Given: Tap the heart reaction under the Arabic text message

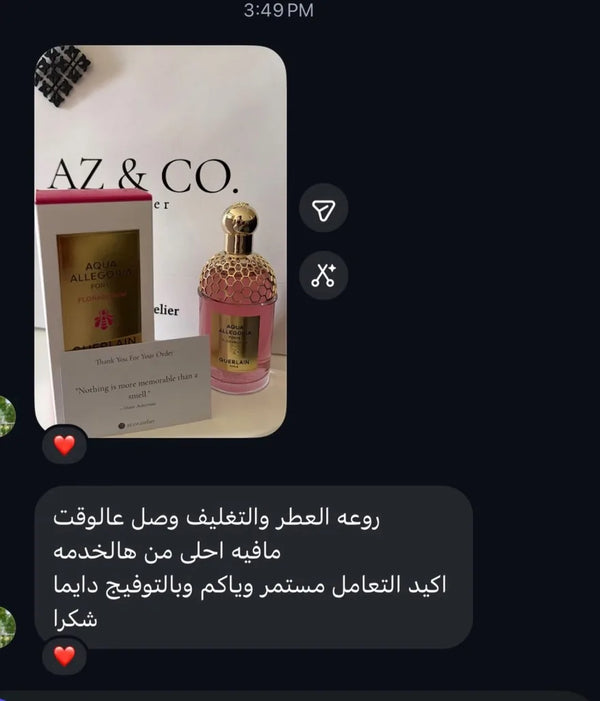Looking at the screenshot, I should 64,656.
